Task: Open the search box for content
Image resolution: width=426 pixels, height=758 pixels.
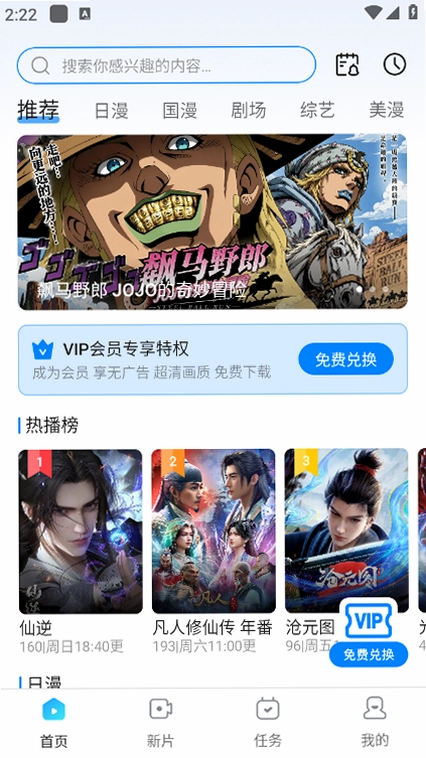Action: click(166, 65)
